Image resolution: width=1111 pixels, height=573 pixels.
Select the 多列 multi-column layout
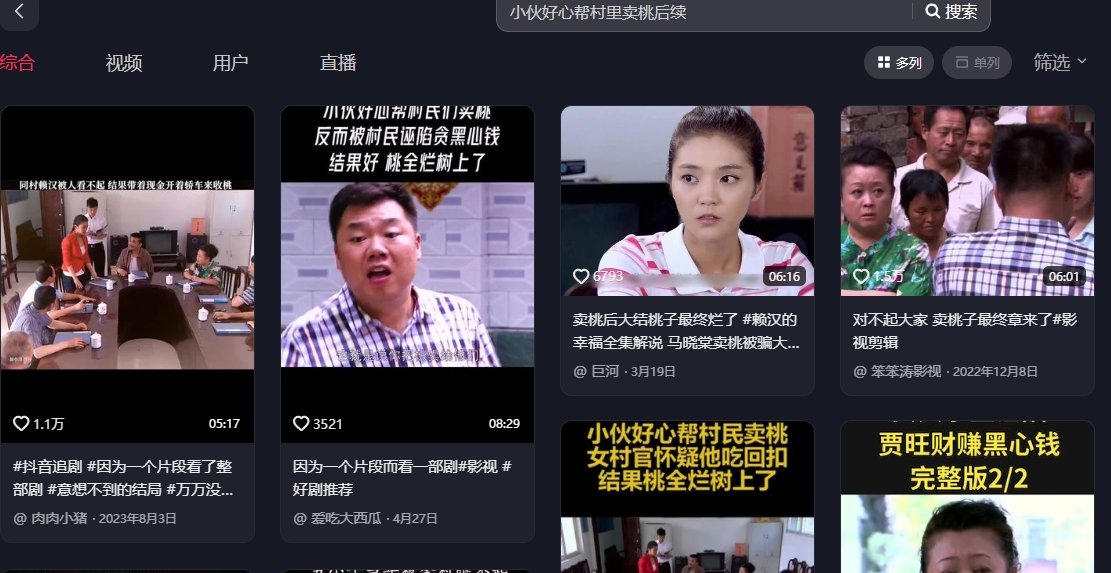pos(899,63)
